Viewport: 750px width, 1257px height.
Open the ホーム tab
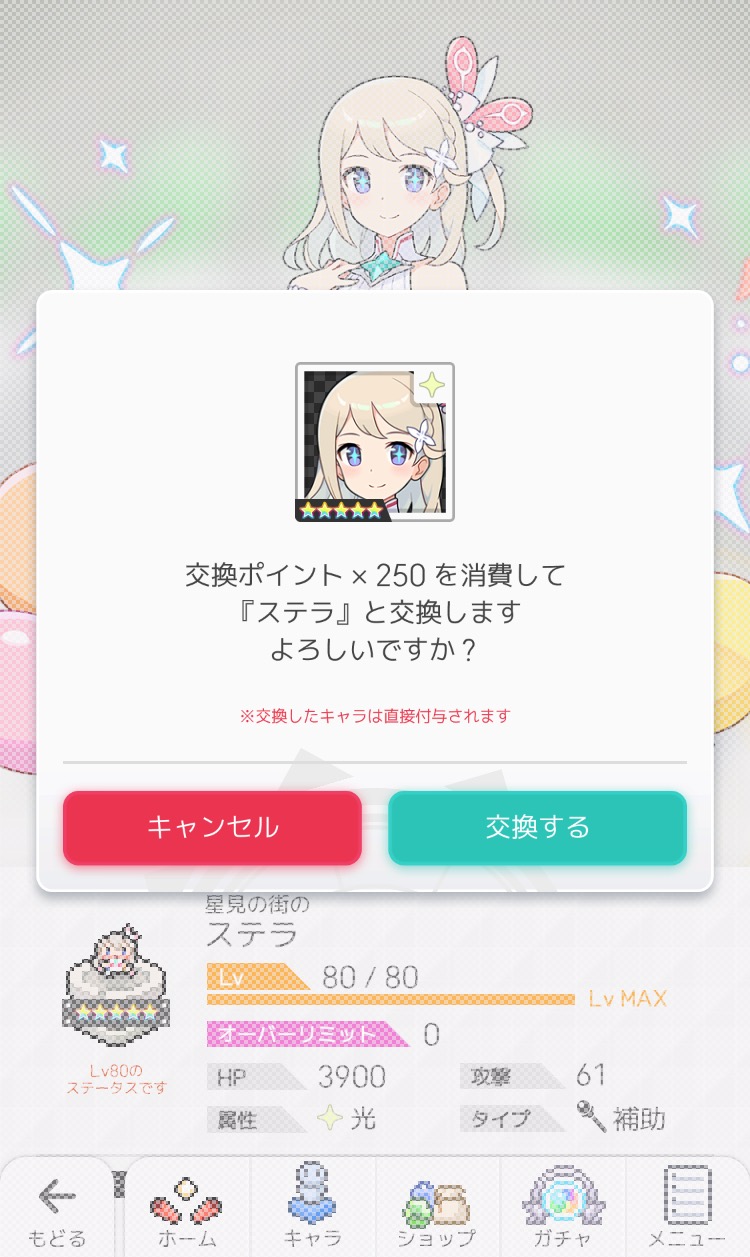(x=187, y=1208)
